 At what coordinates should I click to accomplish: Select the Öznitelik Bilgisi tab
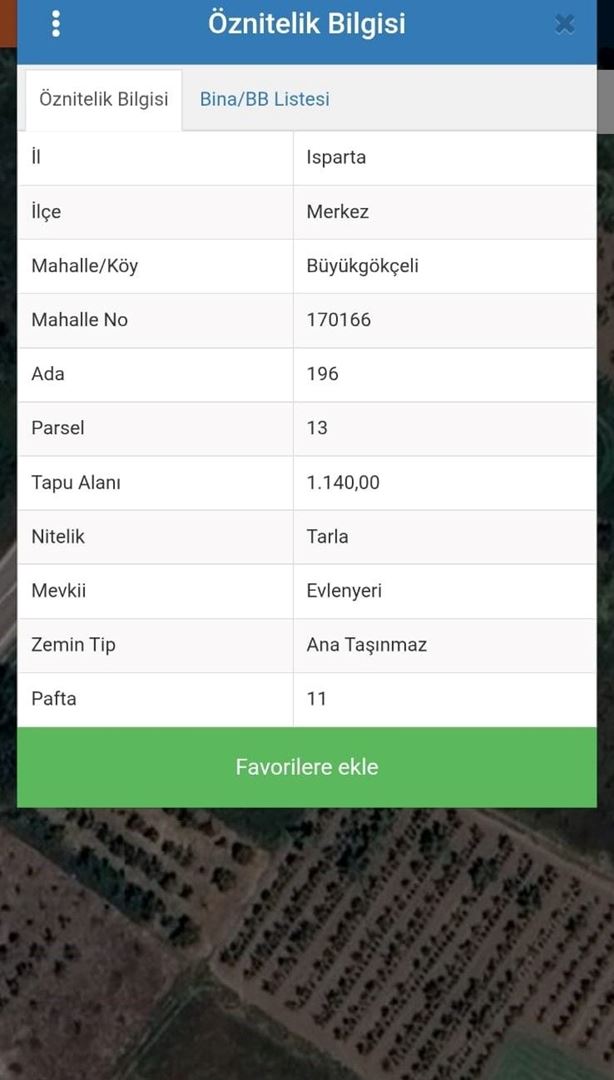[103, 99]
